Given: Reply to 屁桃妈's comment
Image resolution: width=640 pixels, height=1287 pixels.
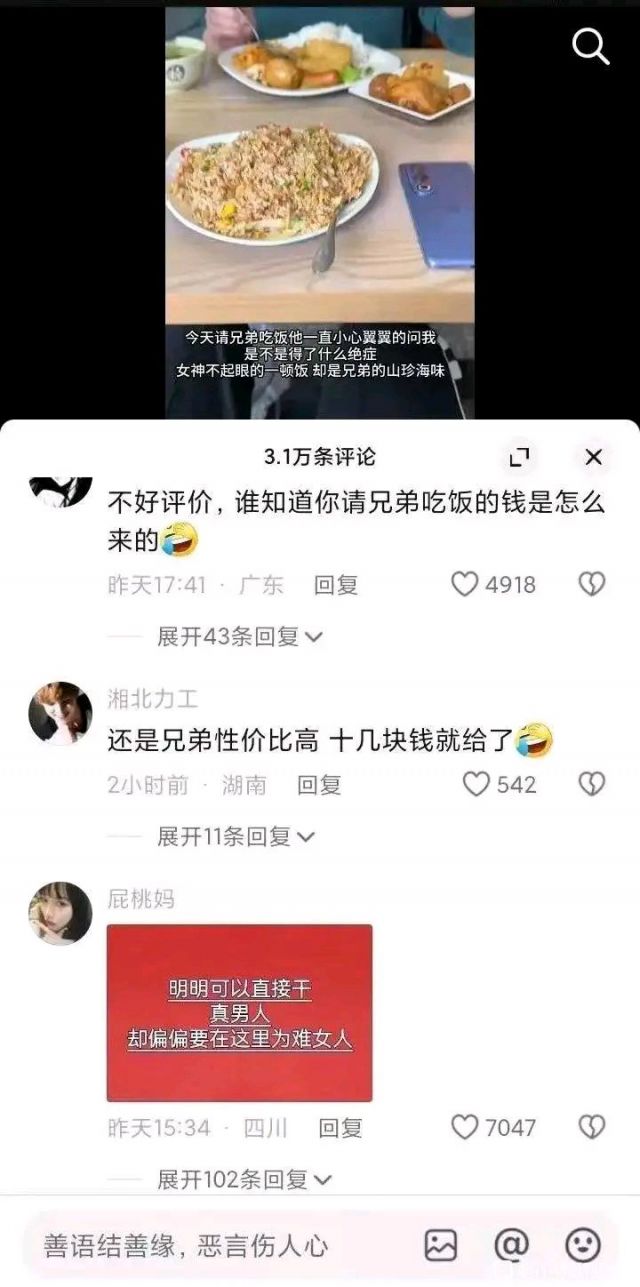Looking at the screenshot, I should coord(340,1128).
